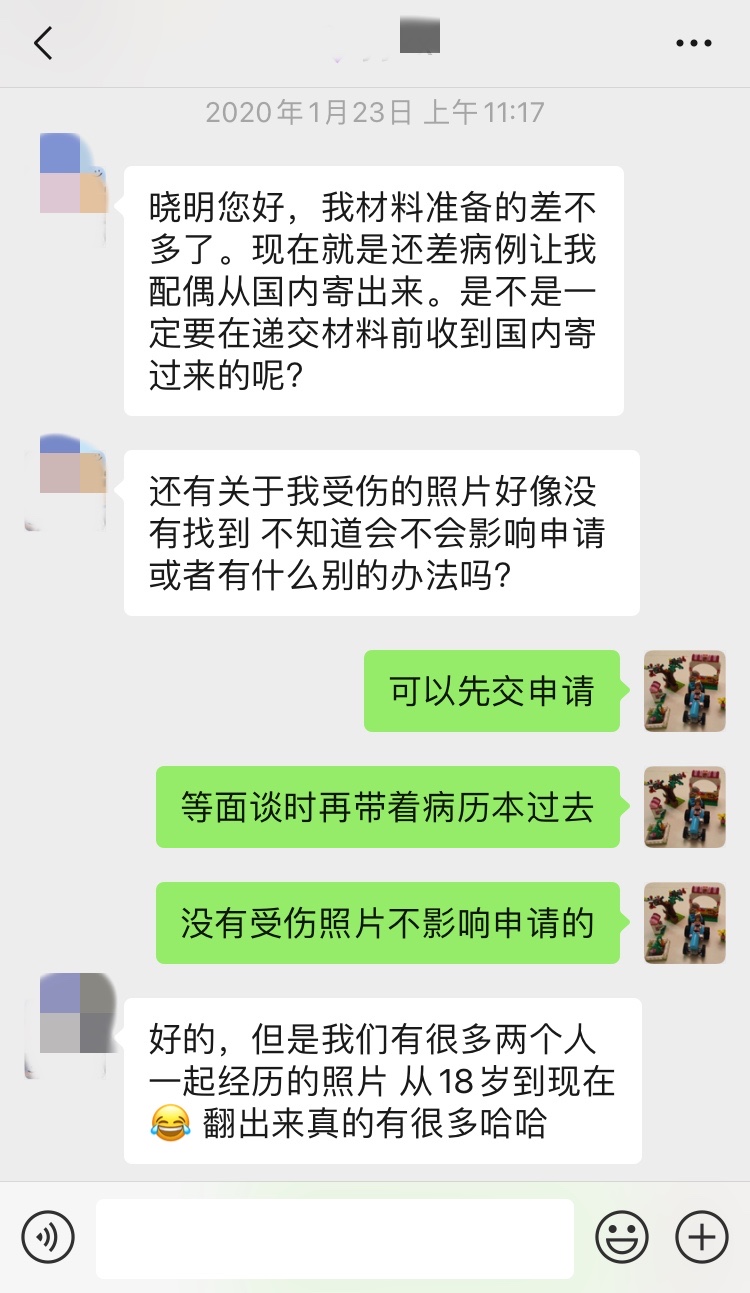The width and height of the screenshot is (750, 1293).
Task: Open the chat's three-dot options menu
Action: point(694,43)
